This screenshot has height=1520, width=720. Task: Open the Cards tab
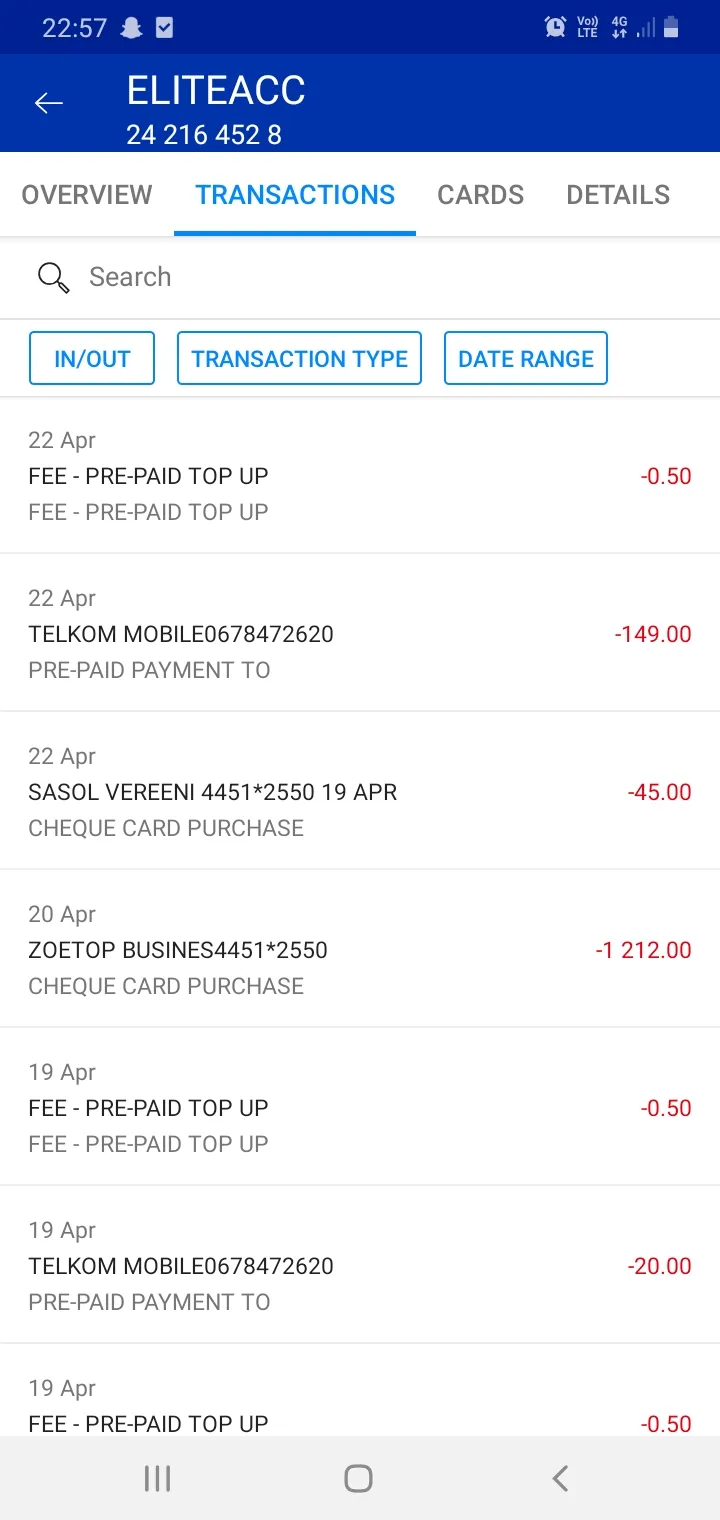[480, 195]
